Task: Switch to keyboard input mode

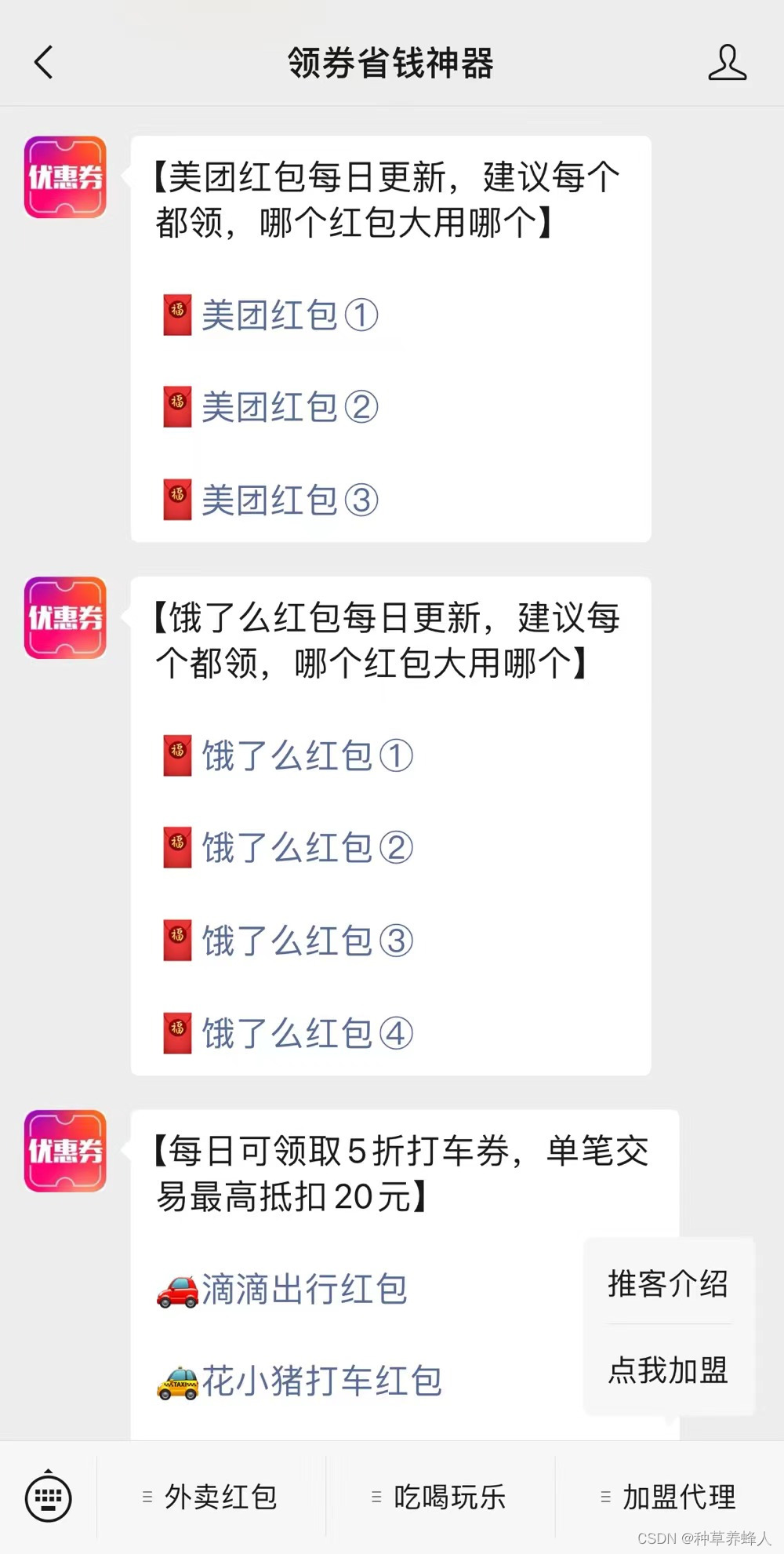Action: pyautogui.click(x=49, y=1498)
